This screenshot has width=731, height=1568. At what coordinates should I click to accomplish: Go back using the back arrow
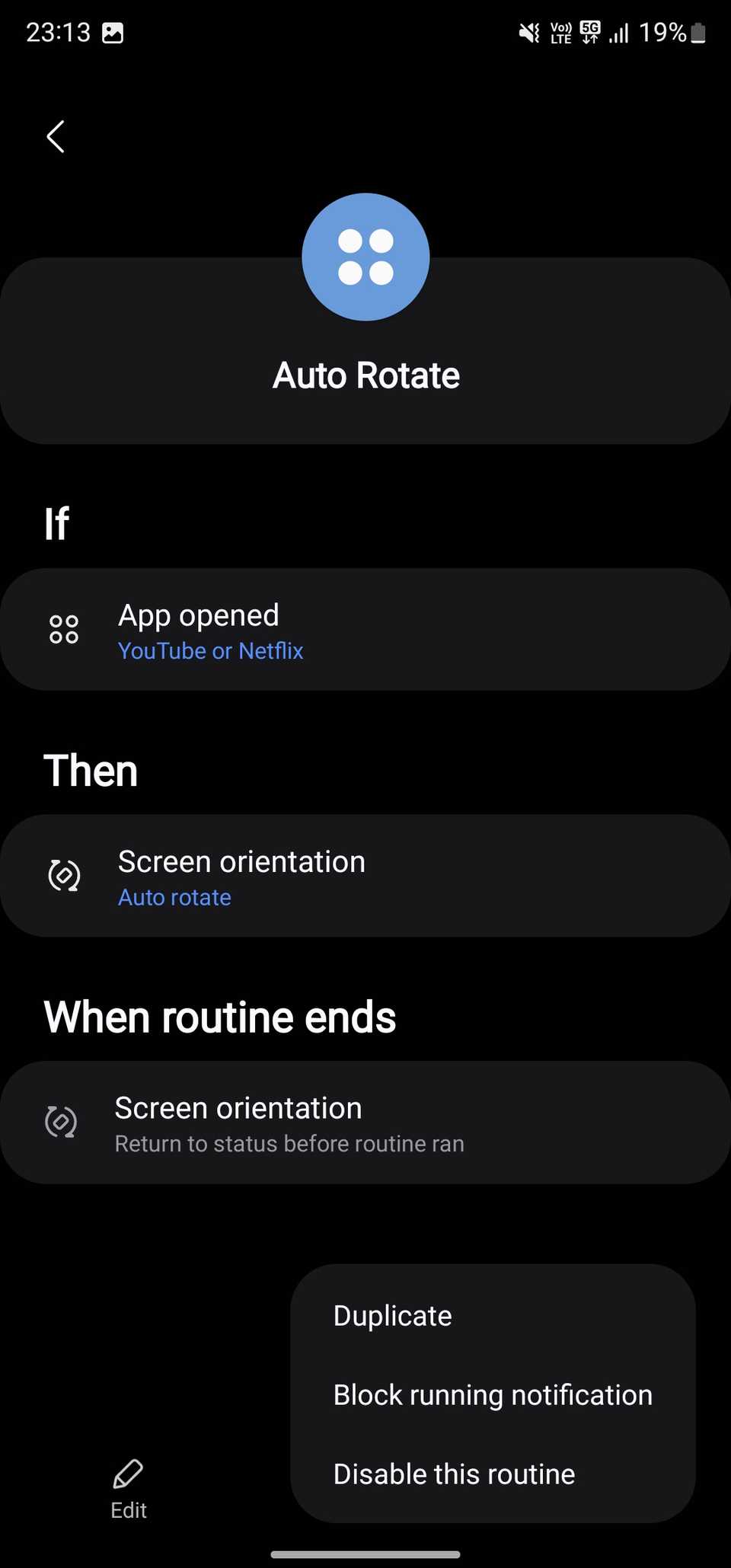tap(55, 136)
